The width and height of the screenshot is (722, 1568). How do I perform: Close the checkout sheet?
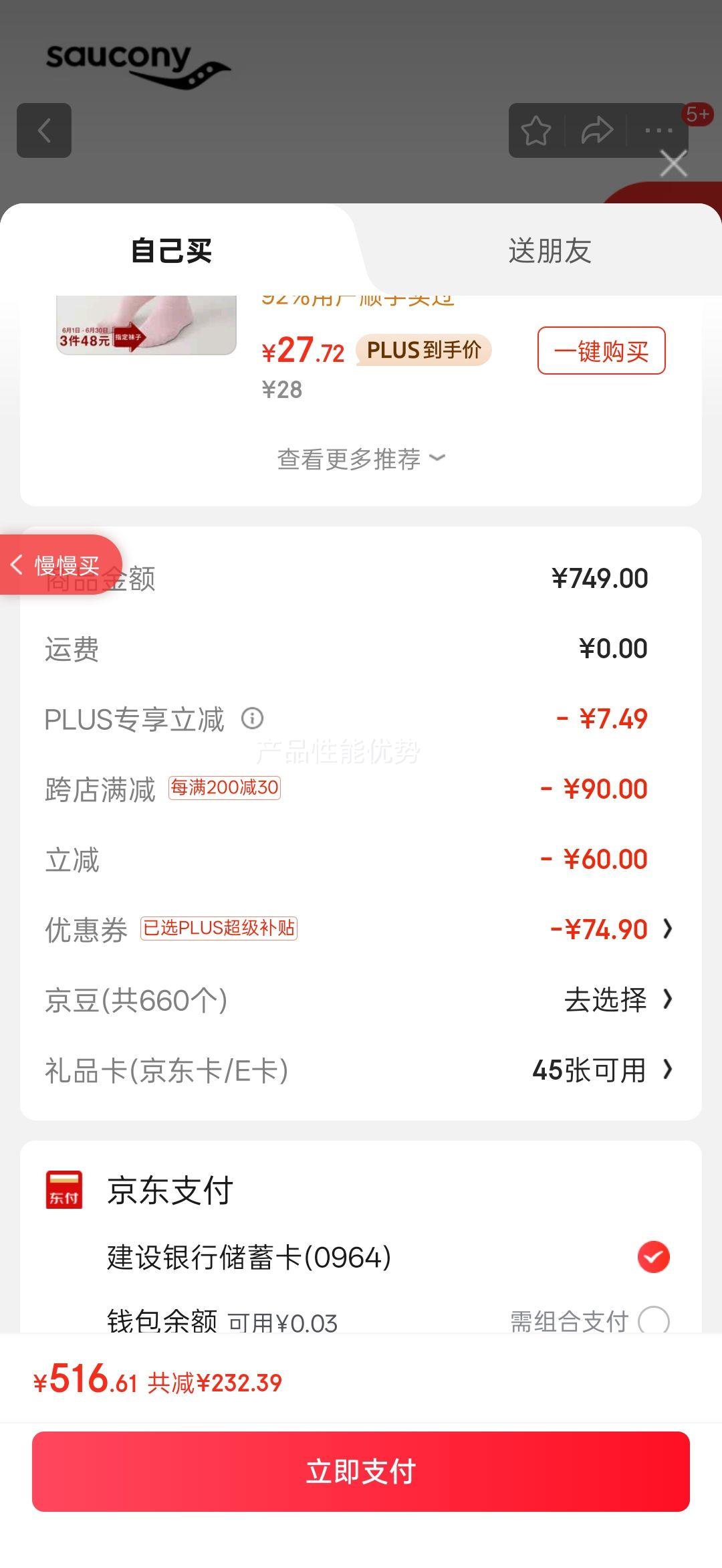[673, 163]
